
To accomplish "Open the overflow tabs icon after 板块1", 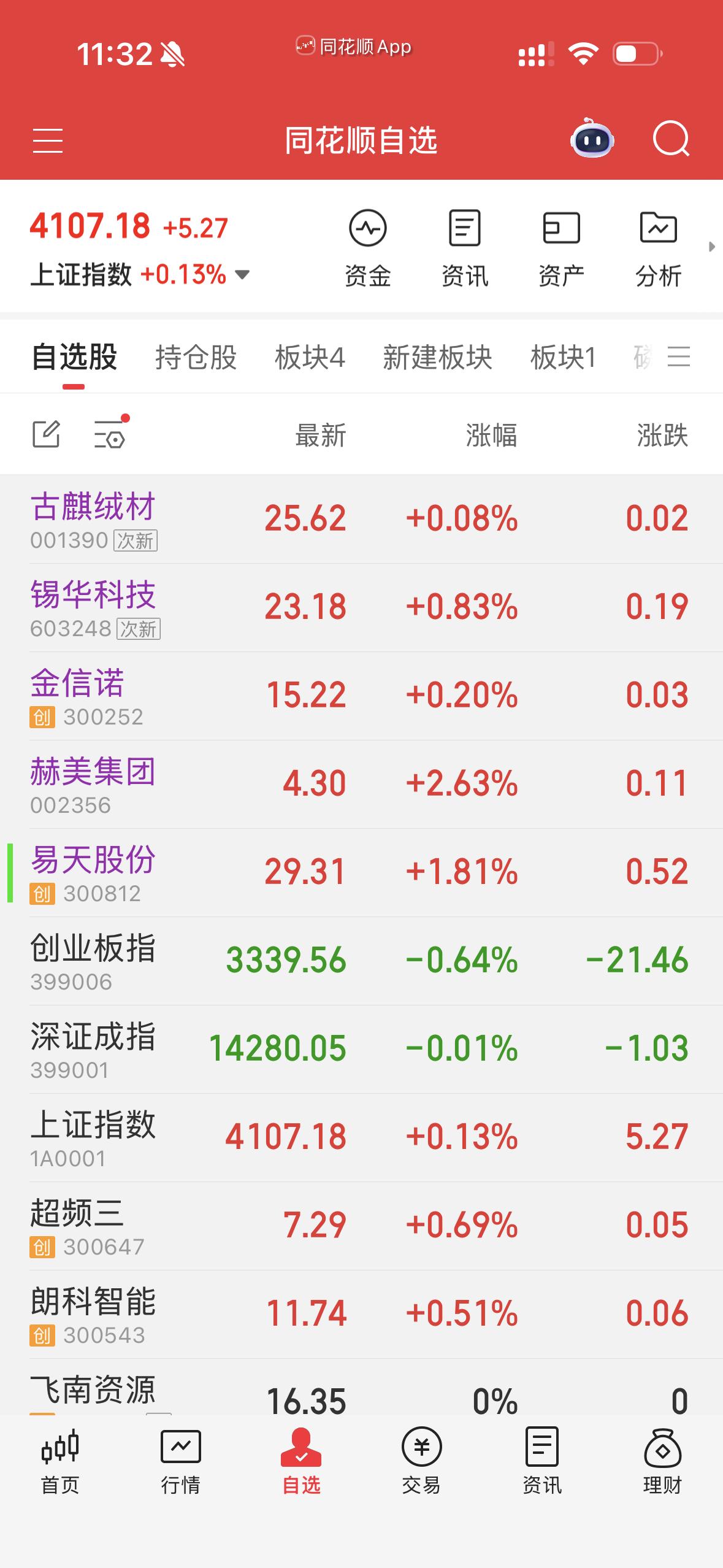I will (x=678, y=358).
